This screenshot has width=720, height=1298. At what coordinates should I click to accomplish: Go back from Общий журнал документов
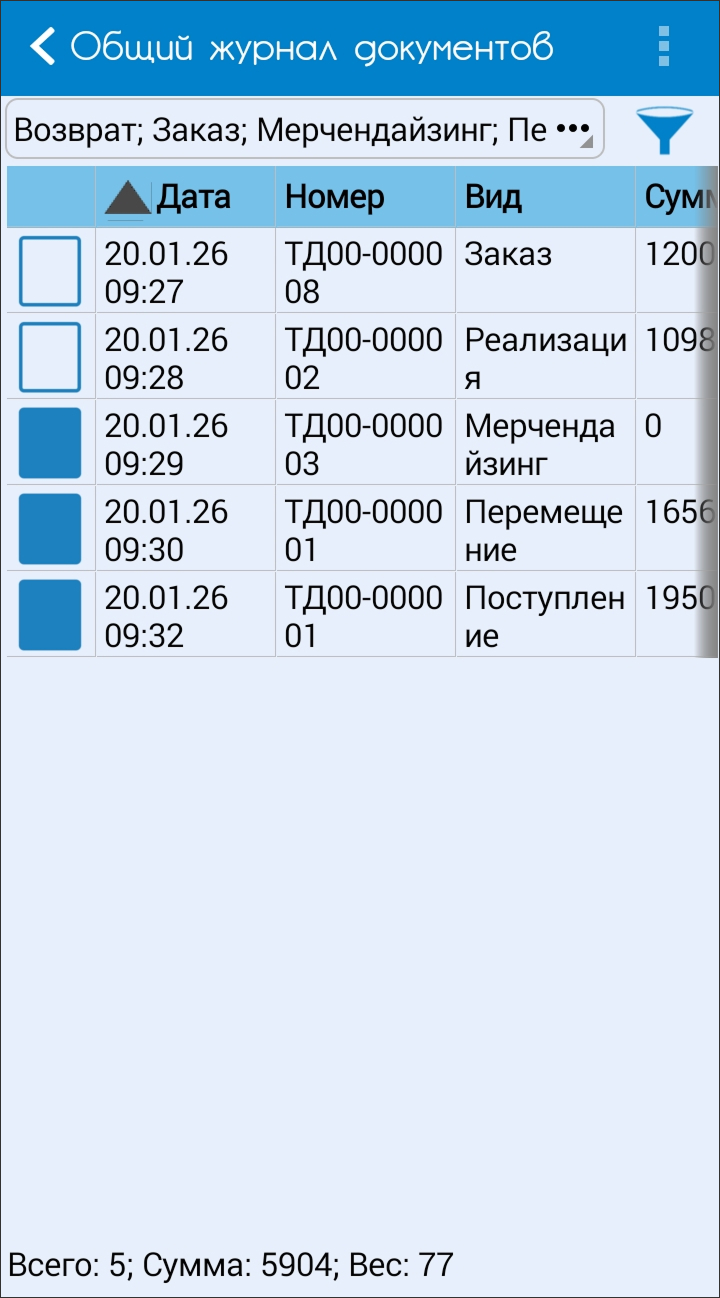coord(42,47)
